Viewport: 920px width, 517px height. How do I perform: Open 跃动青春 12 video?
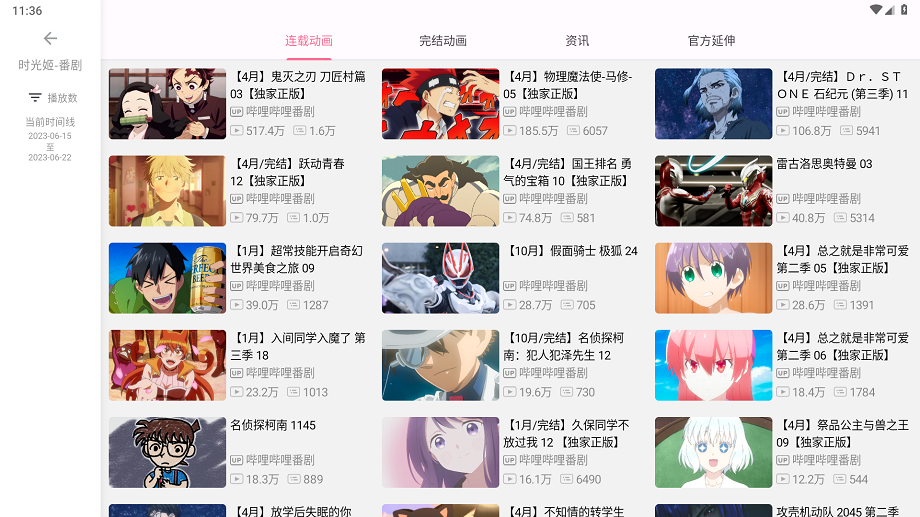pos(167,191)
